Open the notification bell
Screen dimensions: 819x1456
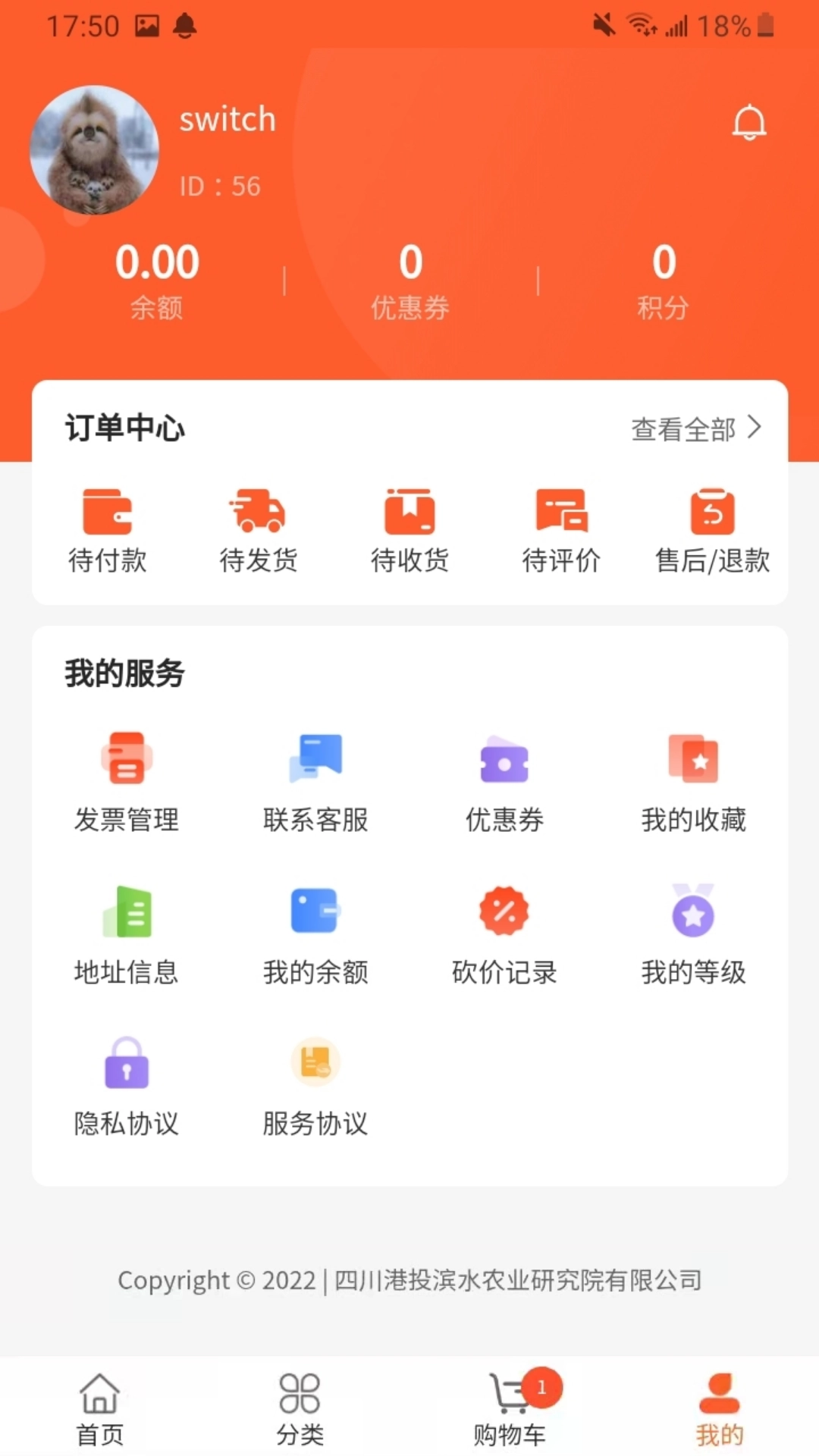click(x=749, y=121)
